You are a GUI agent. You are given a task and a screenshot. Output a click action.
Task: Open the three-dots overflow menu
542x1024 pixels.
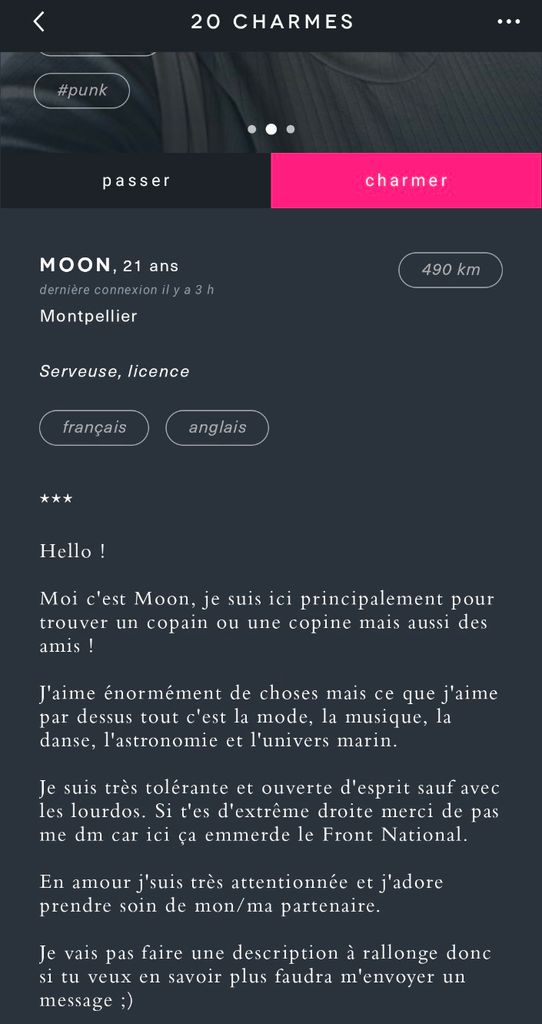click(509, 22)
